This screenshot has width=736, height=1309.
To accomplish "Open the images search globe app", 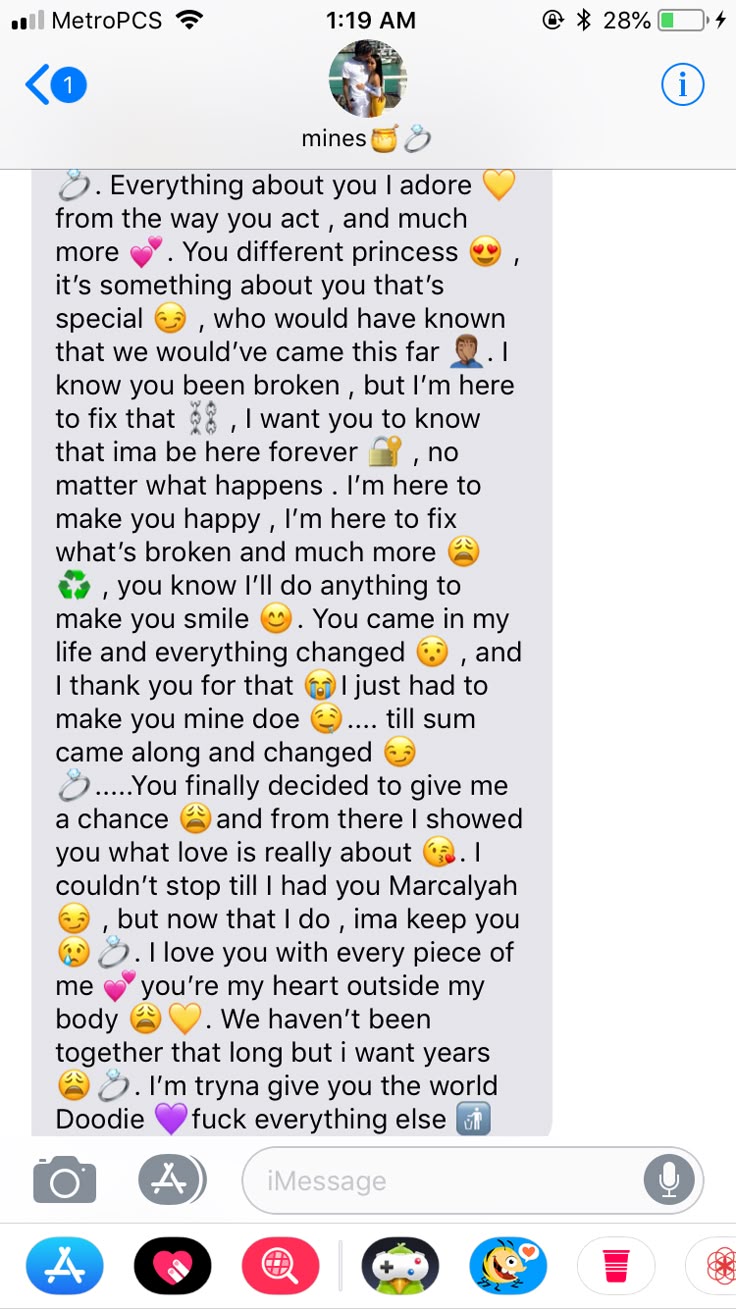I will coord(281,1266).
